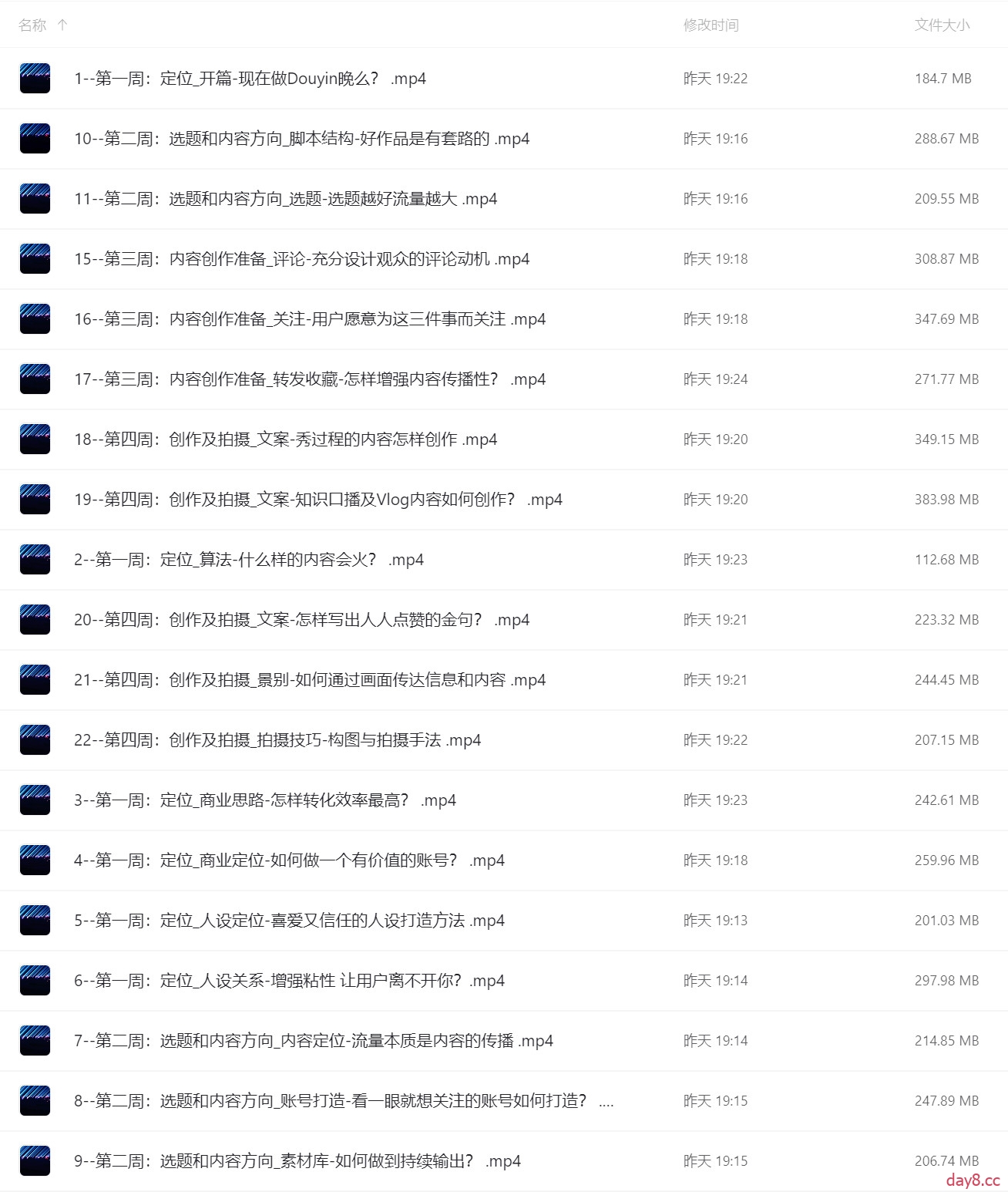Sort the file list by 名称
This screenshot has width=1008, height=1192.
32,25
